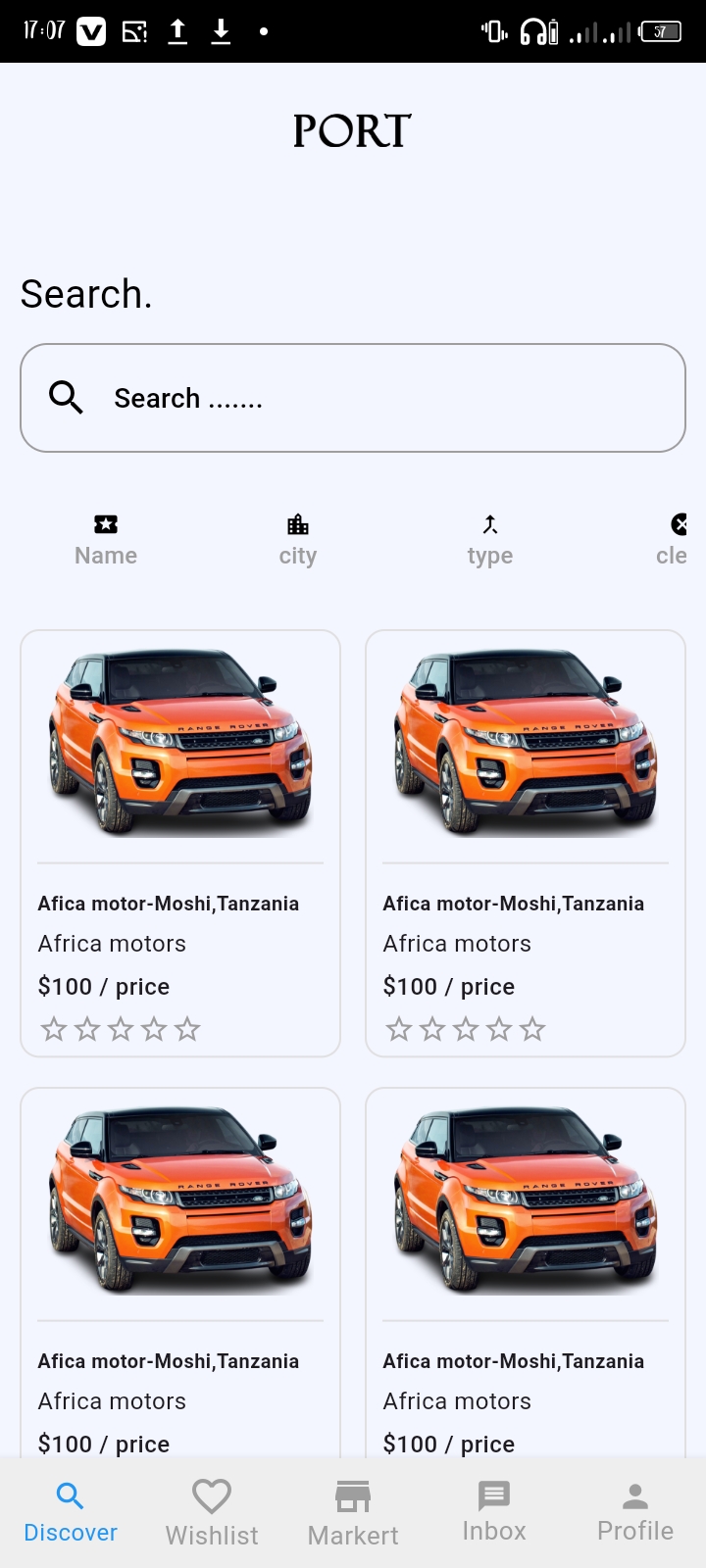Switch to the Inbox tab

pos(493,1509)
